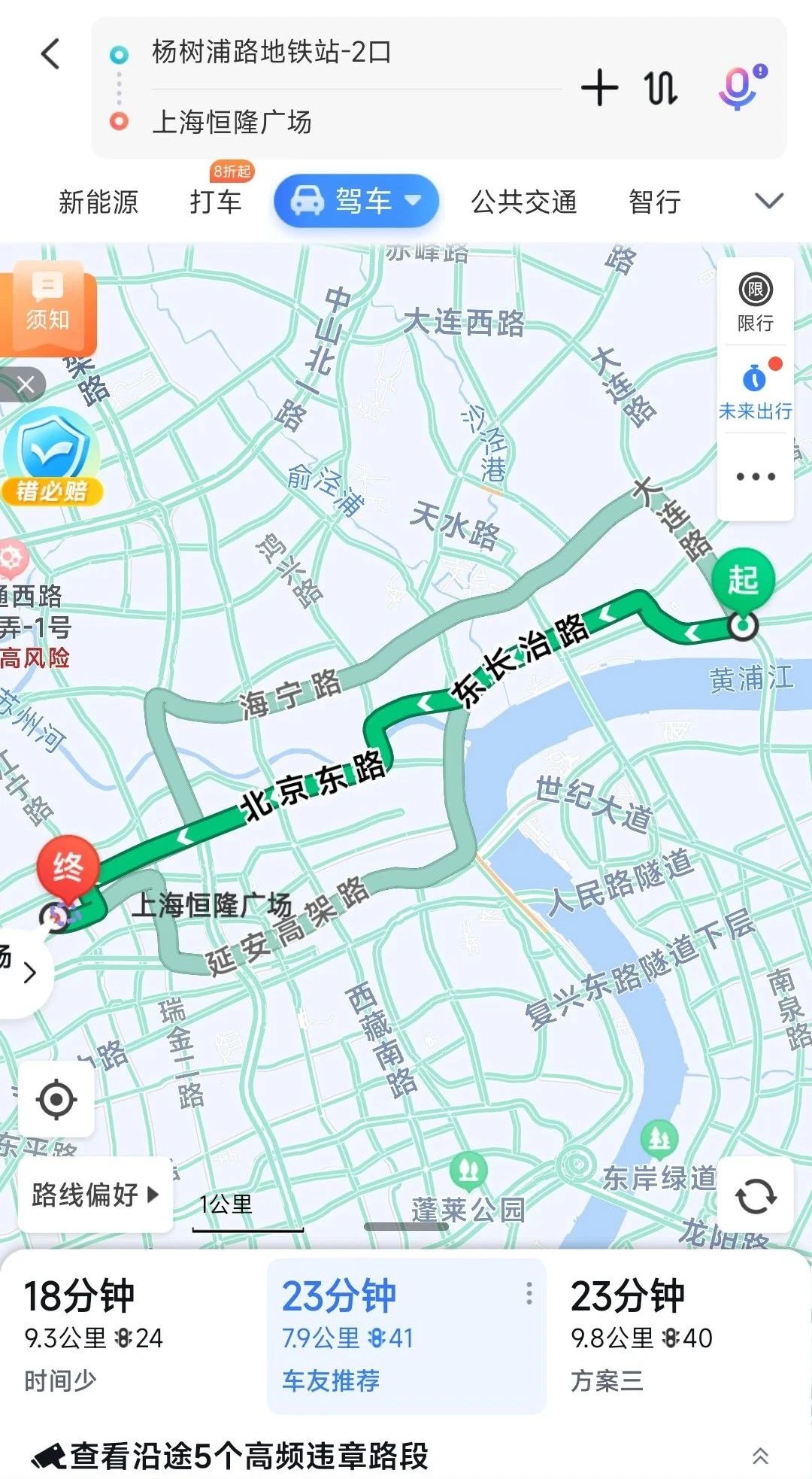Select the 智行 travel tab
The image size is (812, 1479).
(655, 202)
